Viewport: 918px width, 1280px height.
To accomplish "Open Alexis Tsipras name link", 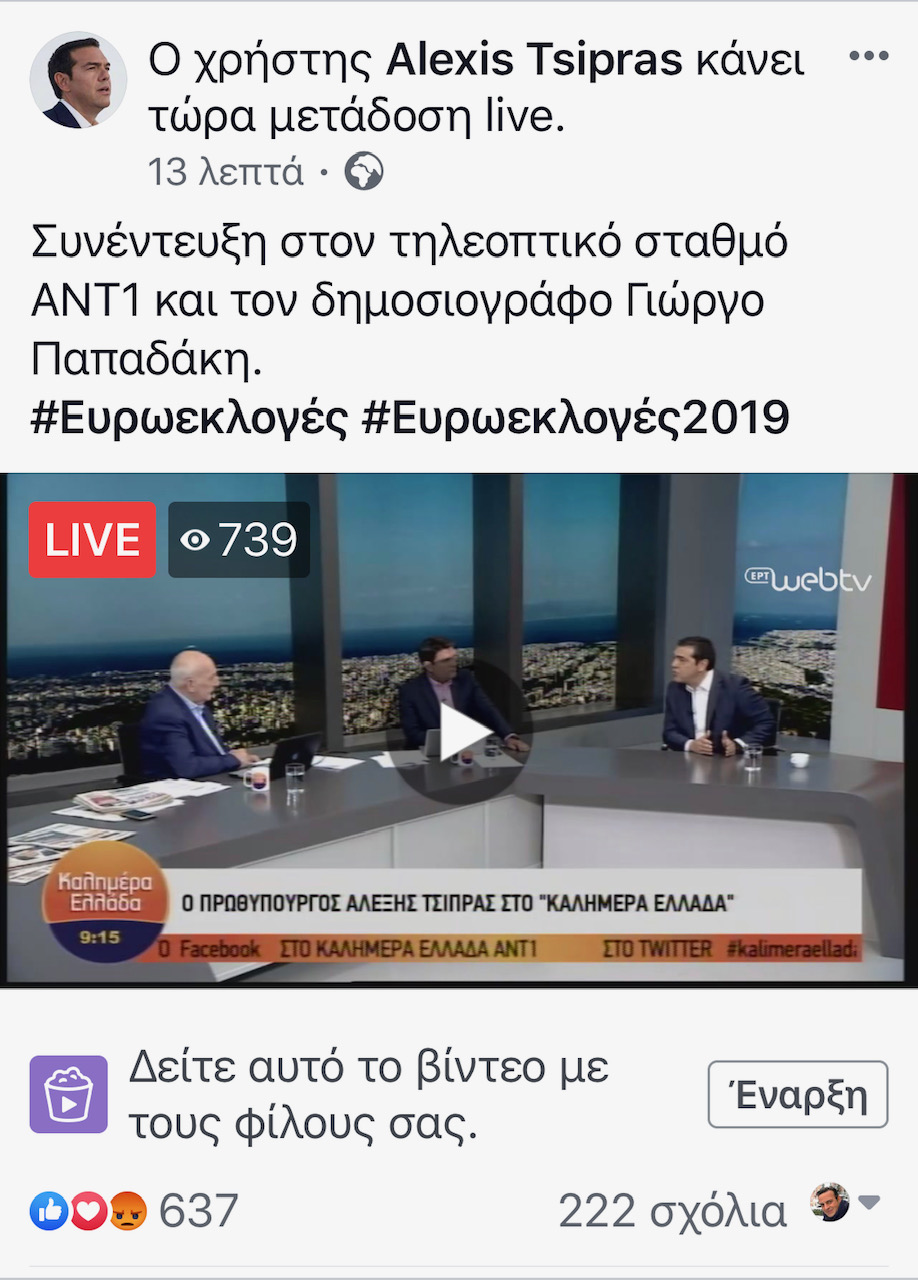I will [535, 62].
